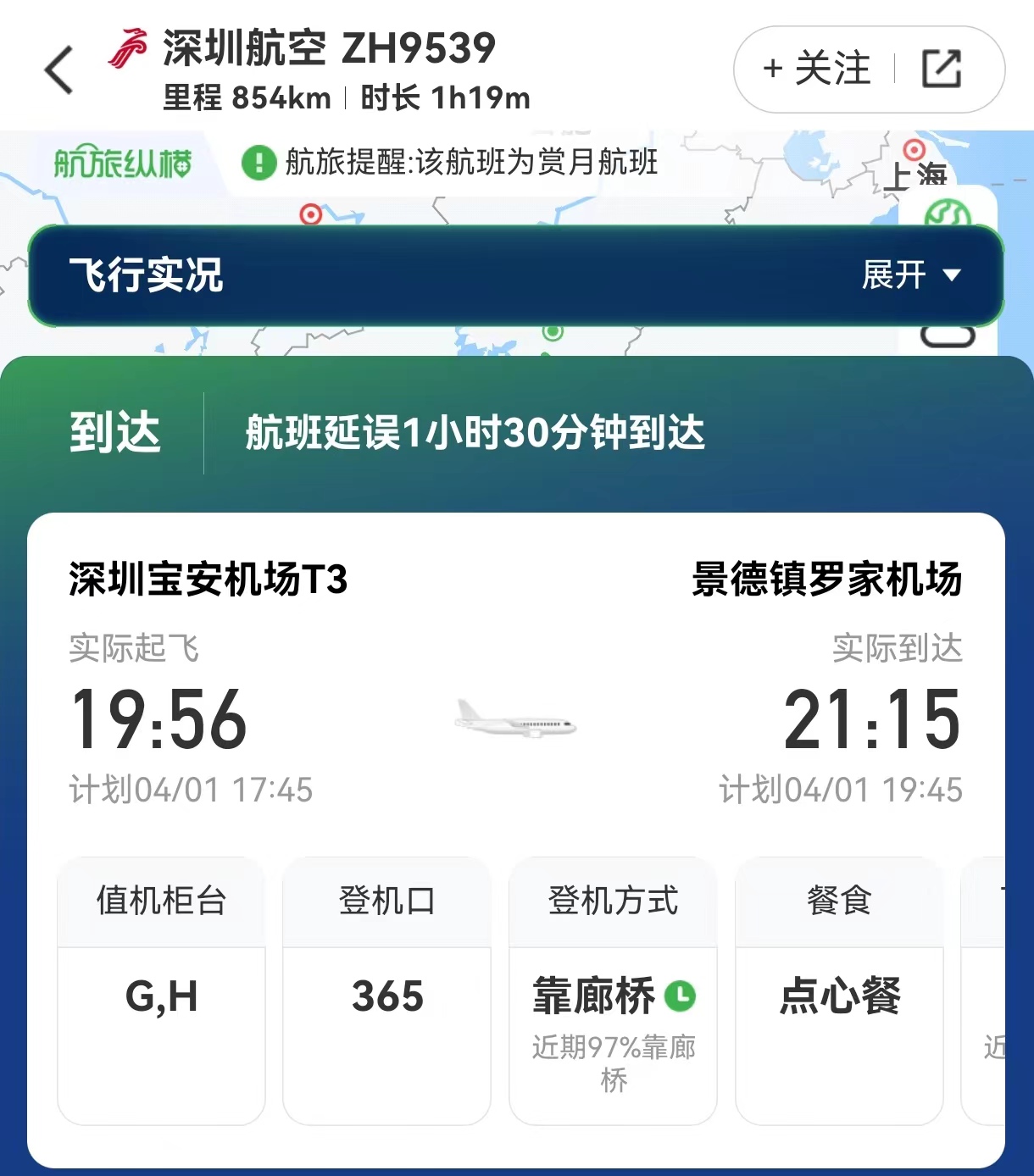
Task: Expand the 飞行实况 flight status panel
Action: pos(911,275)
